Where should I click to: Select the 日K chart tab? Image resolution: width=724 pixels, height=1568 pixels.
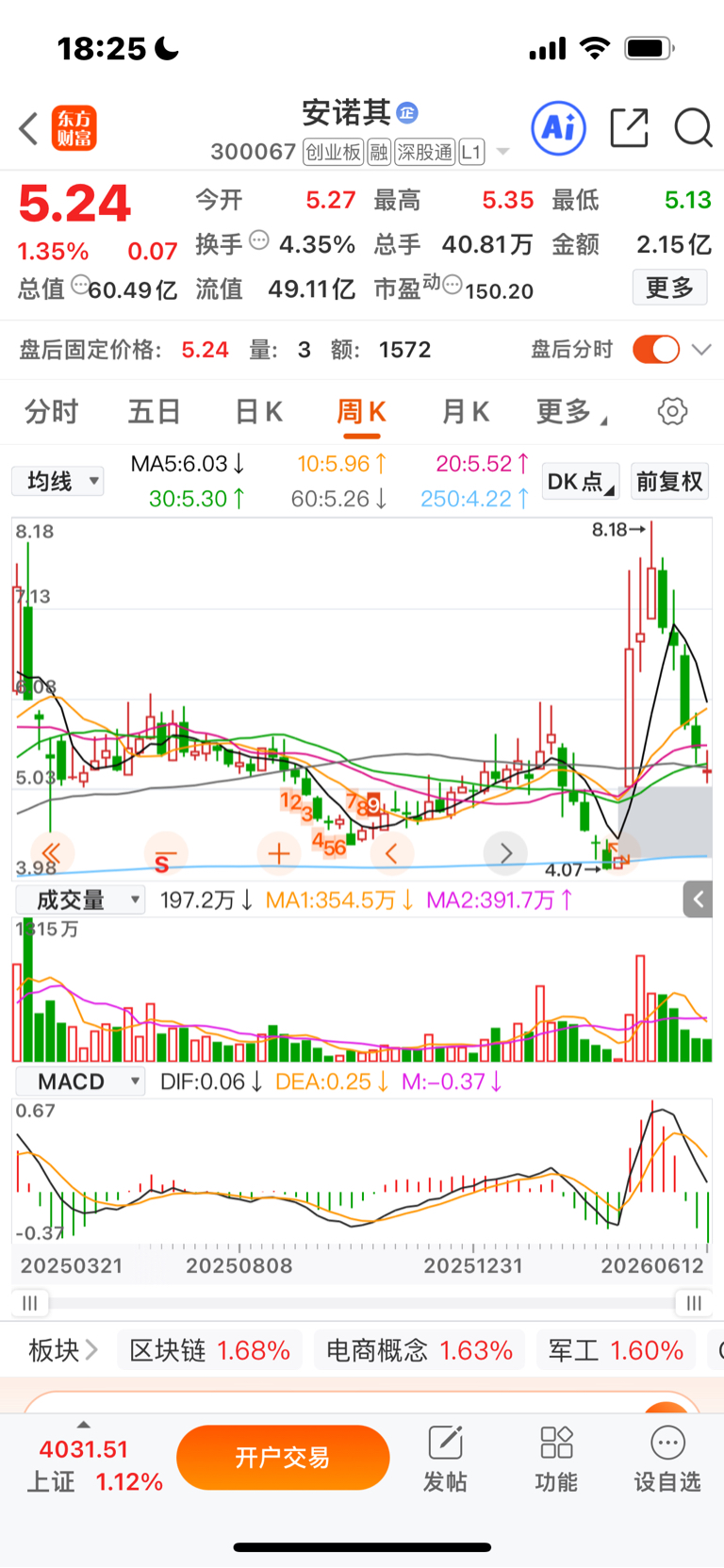coord(258,412)
